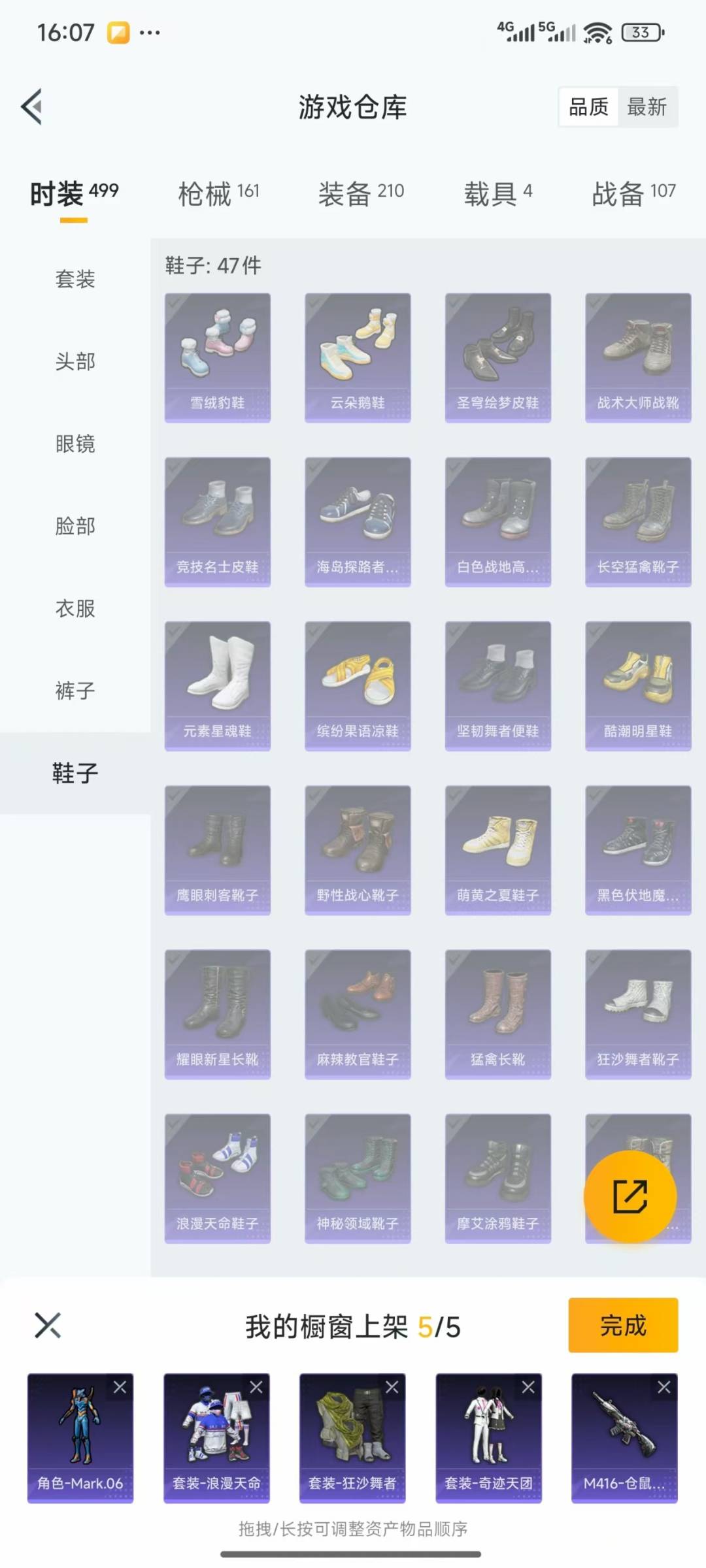Choose the 元素星魂鞋 boots
This screenshot has width=706, height=1568.
218,686
